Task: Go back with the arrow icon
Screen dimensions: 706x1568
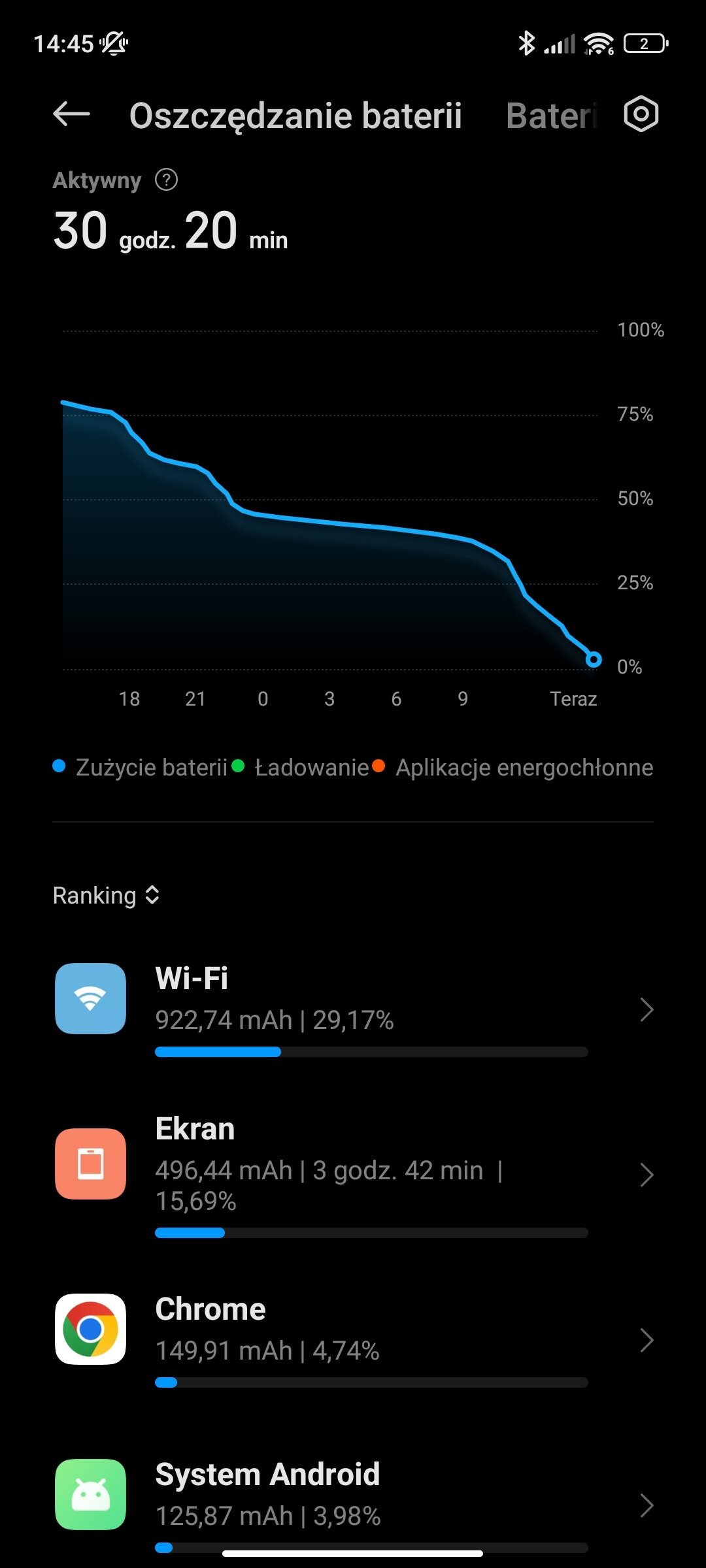Action: pyautogui.click(x=71, y=114)
